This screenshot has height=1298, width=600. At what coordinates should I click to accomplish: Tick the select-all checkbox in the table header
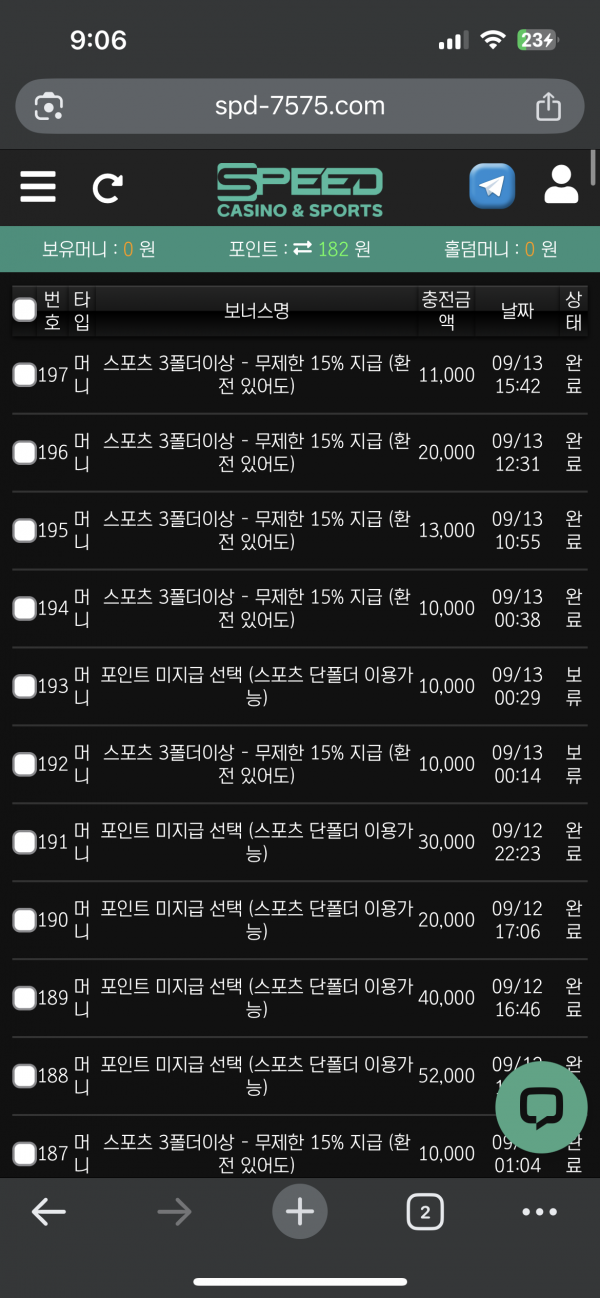pyautogui.click(x=25, y=310)
